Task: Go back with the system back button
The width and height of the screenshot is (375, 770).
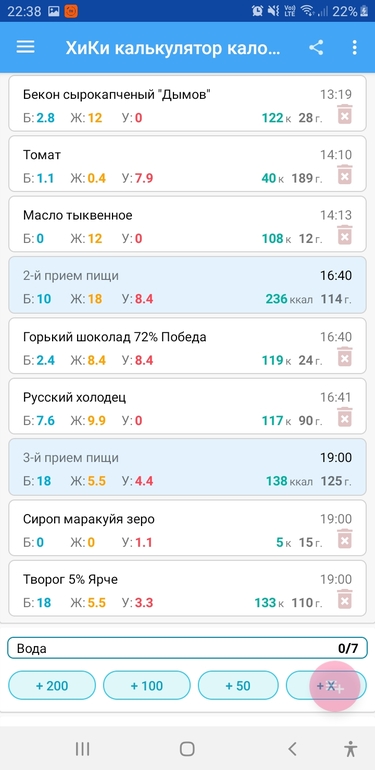Action: [293, 749]
